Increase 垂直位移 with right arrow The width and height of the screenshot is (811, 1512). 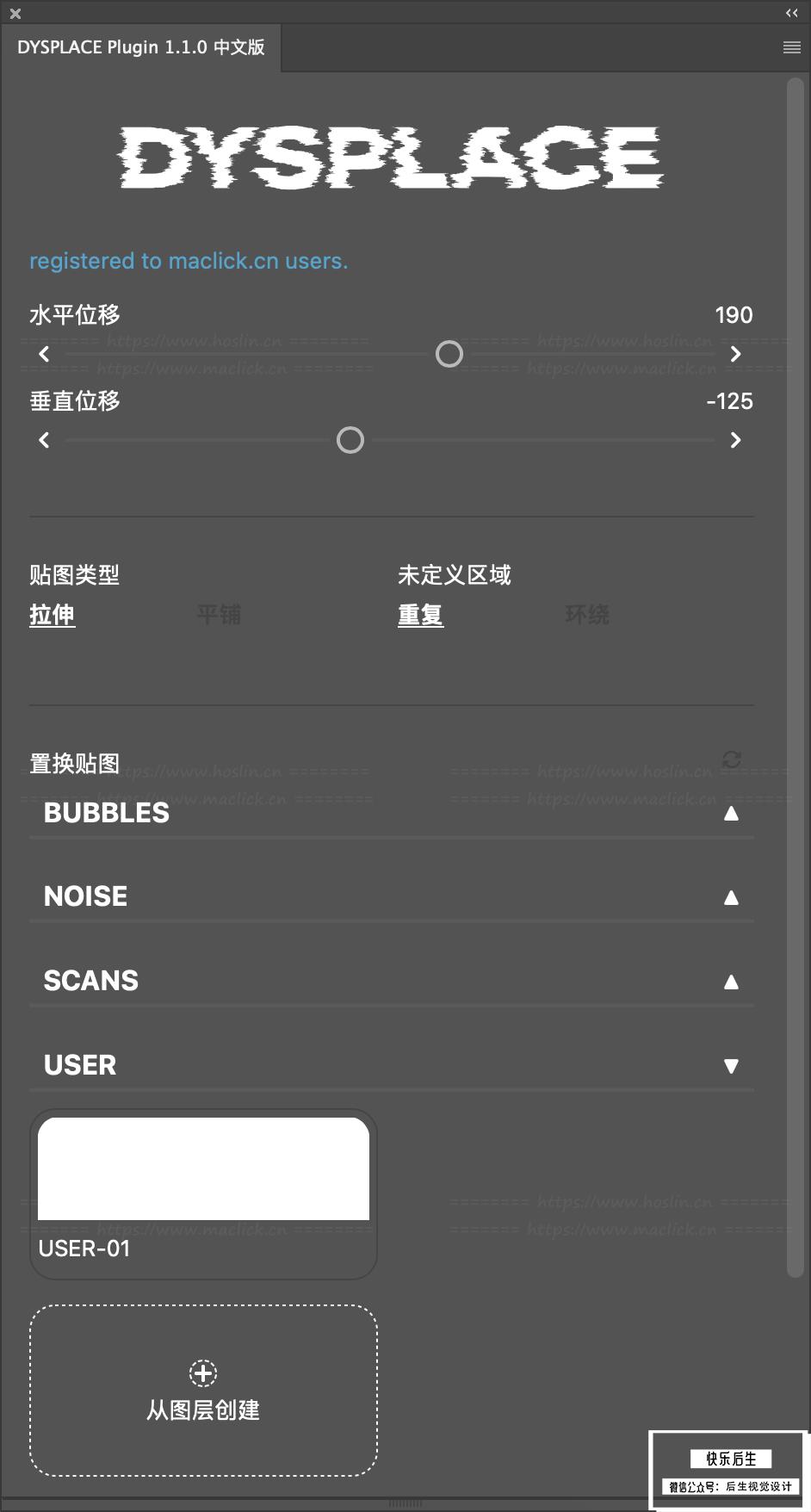[735, 440]
